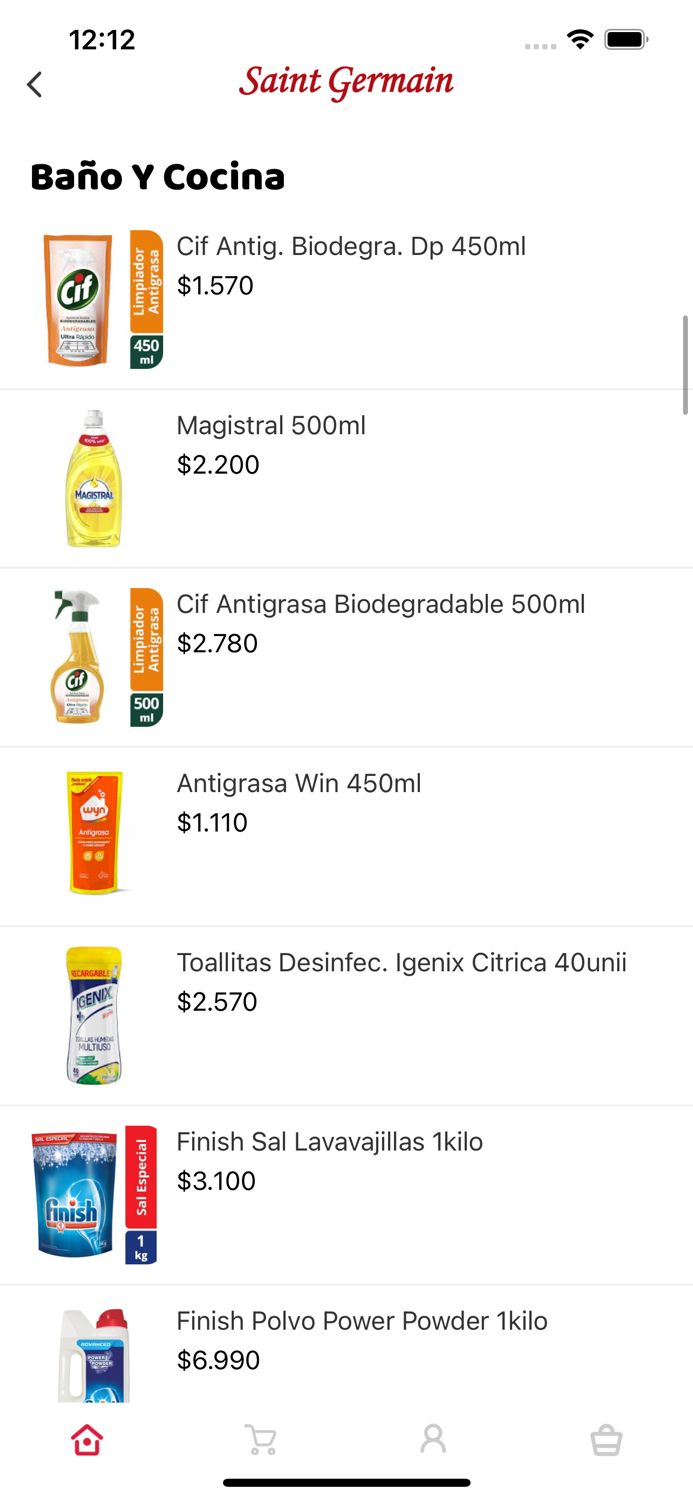View Magistral 500ml details
The image size is (693, 1500).
point(271,426)
